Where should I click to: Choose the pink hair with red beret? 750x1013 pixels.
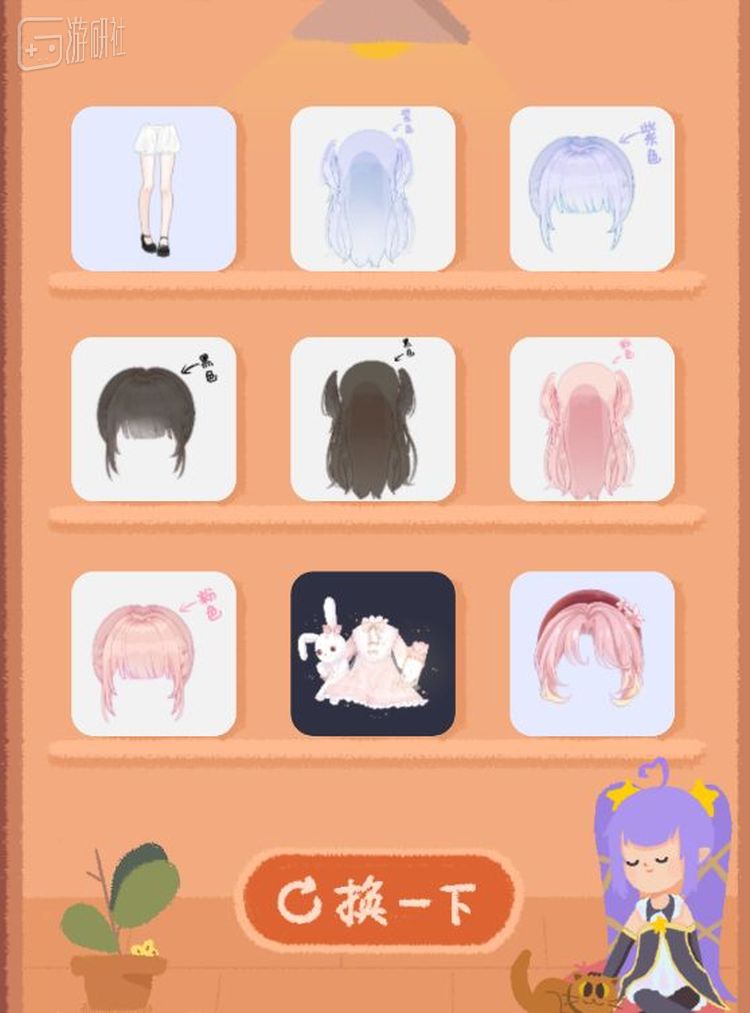pos(591,653)
